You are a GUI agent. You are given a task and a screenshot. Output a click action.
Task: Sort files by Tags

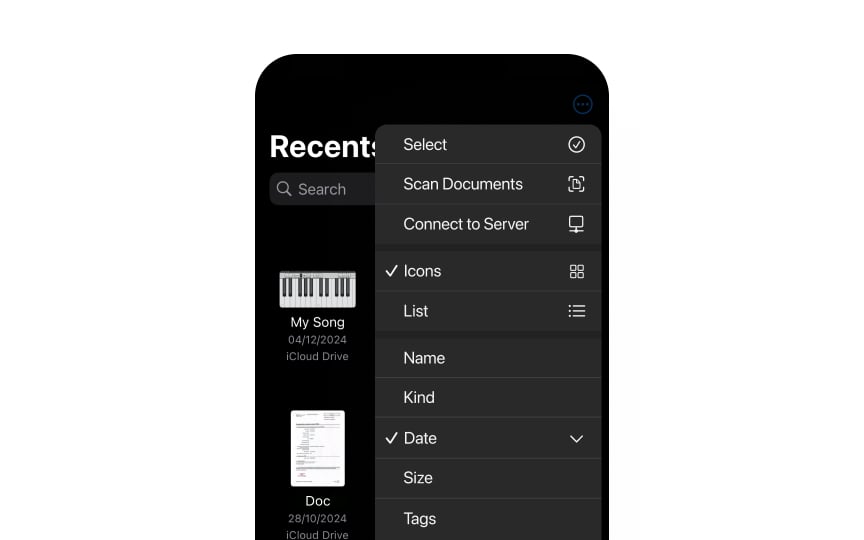point(488,518)
